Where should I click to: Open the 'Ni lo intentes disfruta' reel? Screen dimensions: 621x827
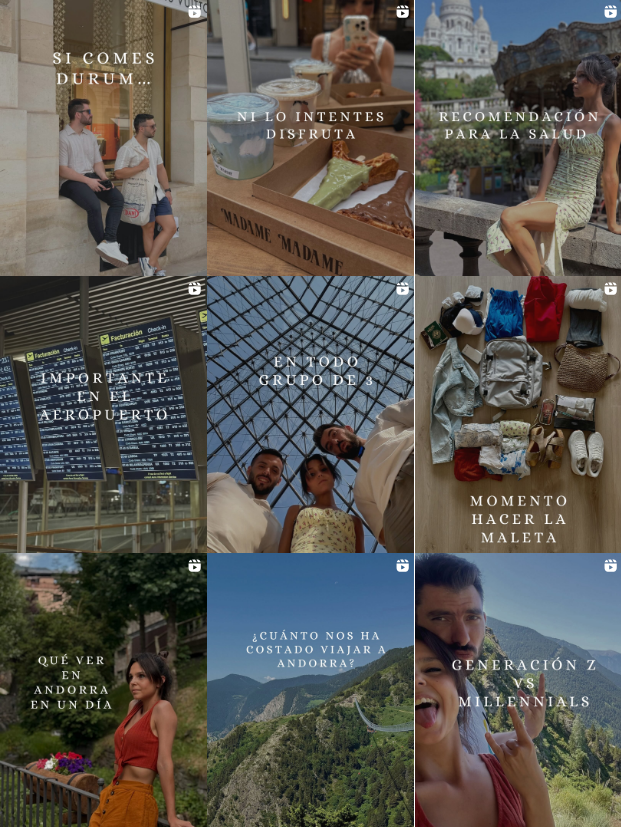tap(310, 138)
